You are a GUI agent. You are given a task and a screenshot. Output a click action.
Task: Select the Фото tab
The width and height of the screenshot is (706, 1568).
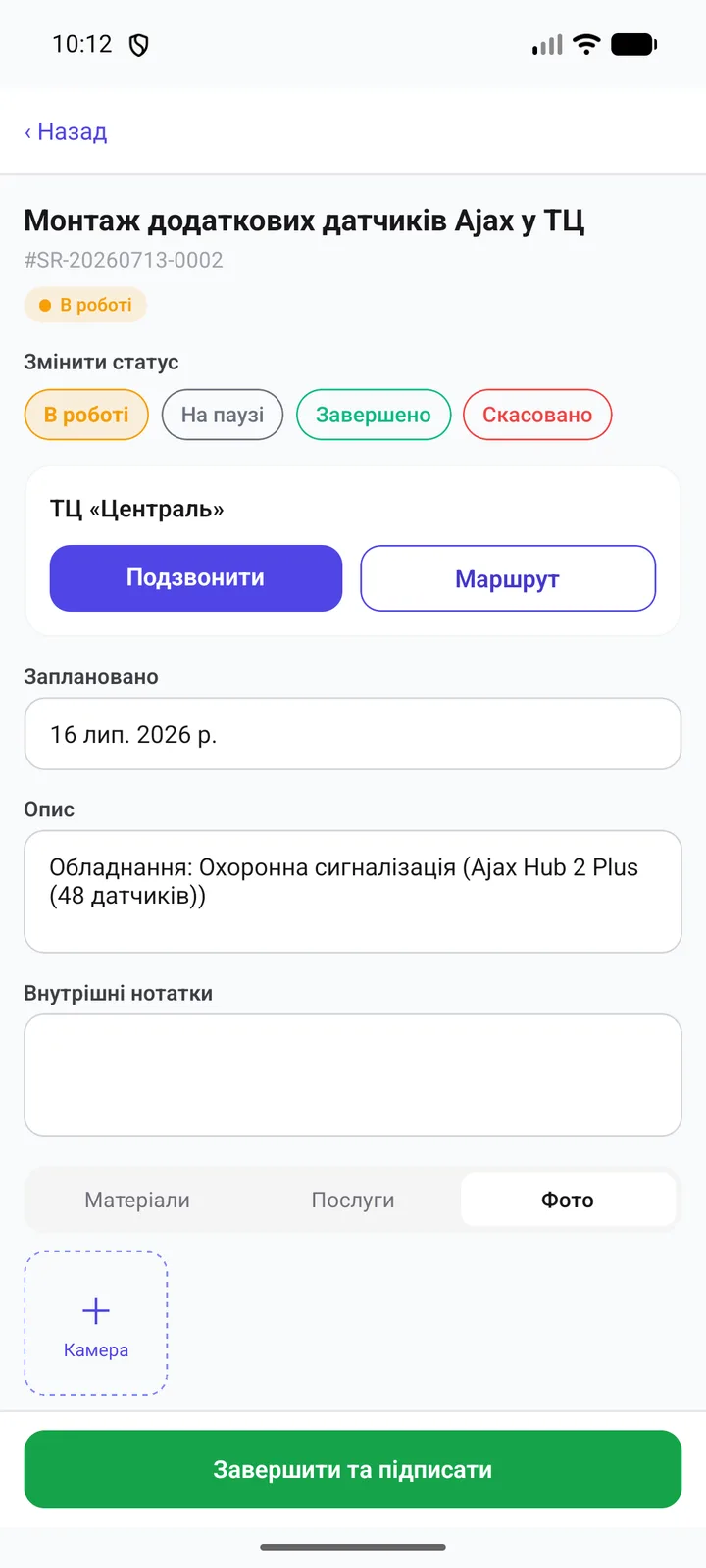tap(568, 1200)
